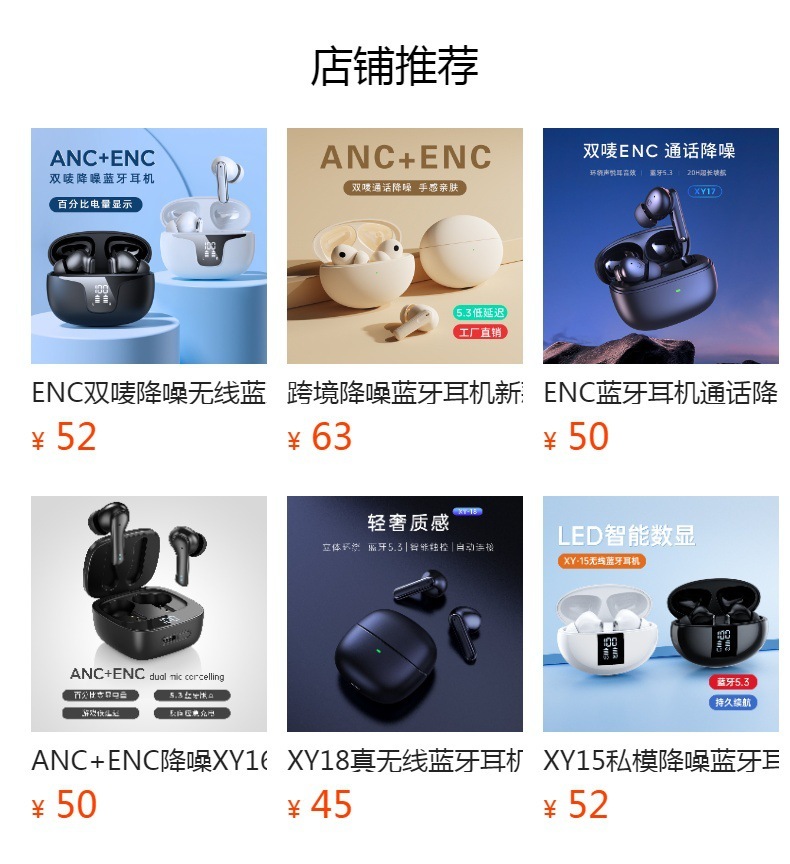790x864 pixels.
Task: Open the XY18真无线蓝牙耳机 product at ¥45
Action: click(x=405, y=614)
